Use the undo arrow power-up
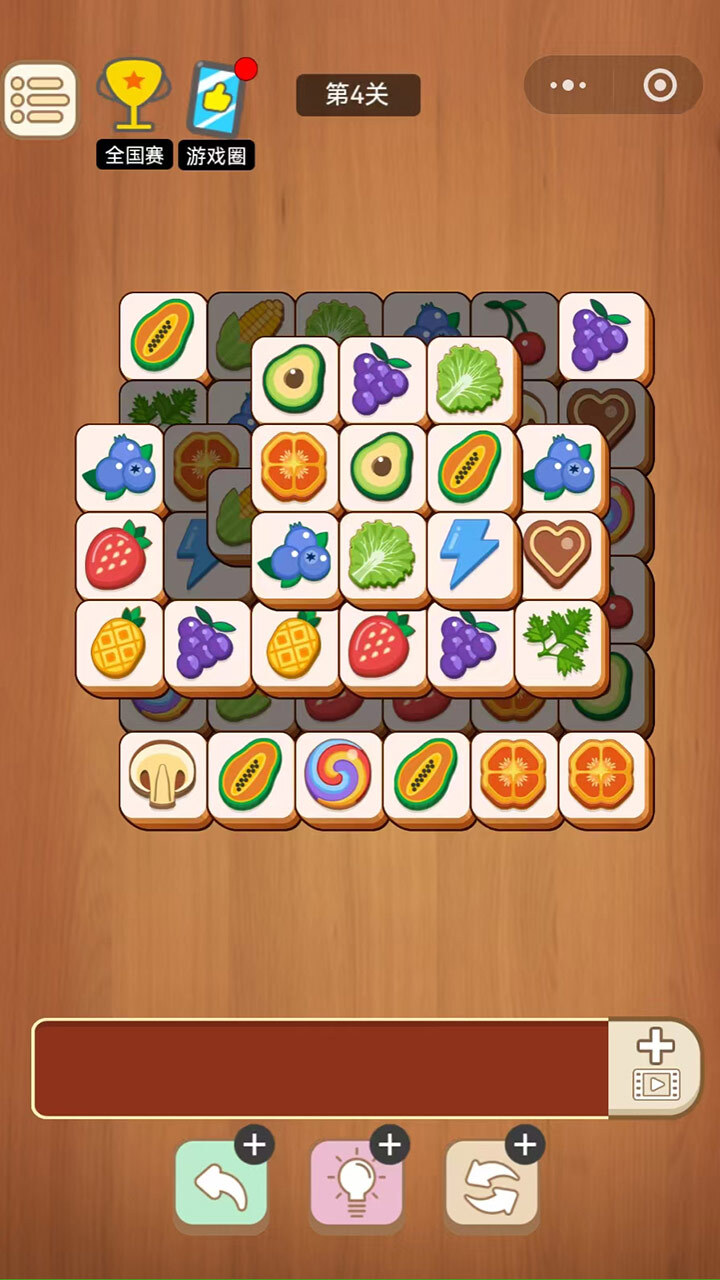The image size is (720, 1280). (x=221, y=1184)
